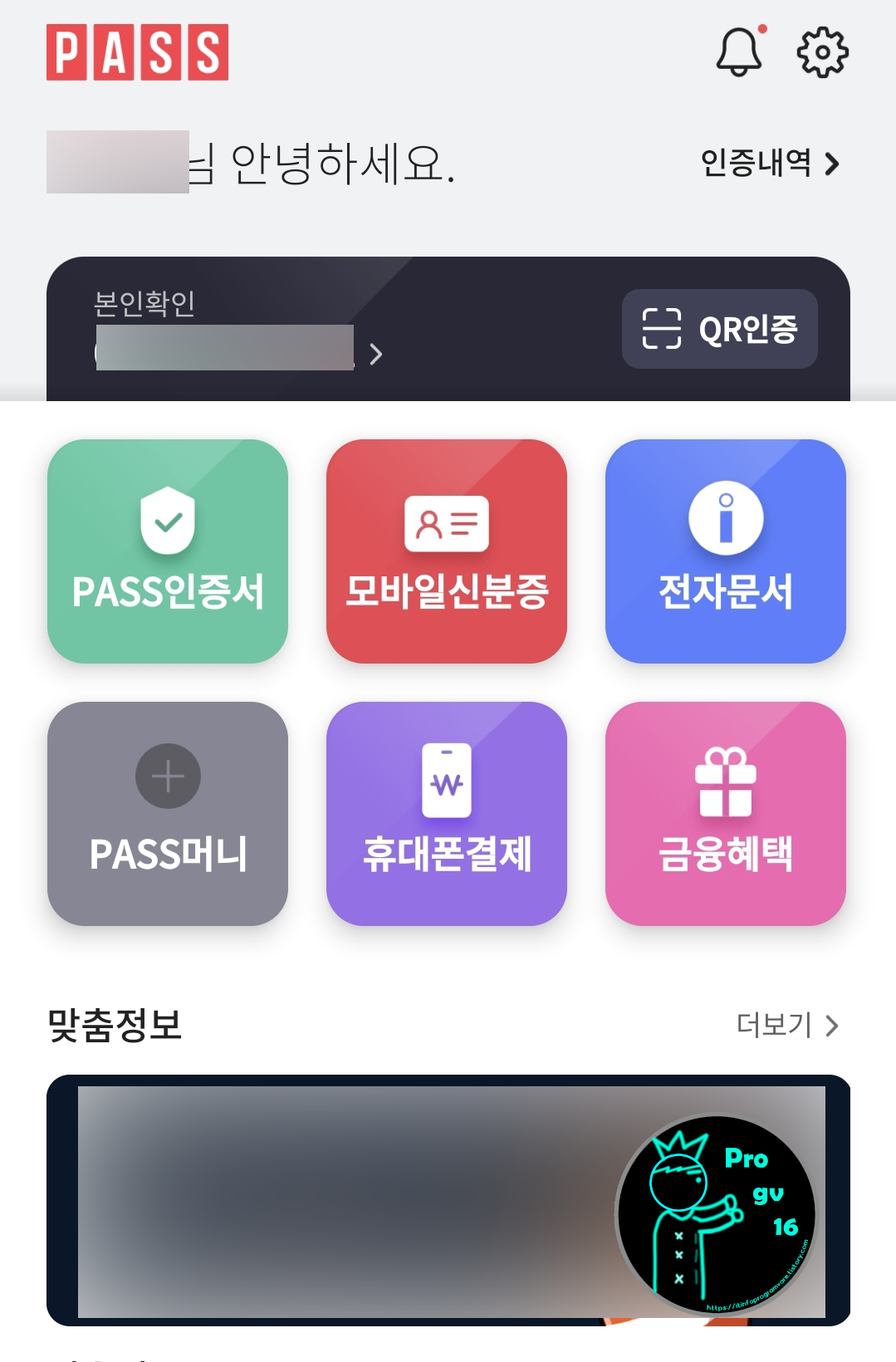Start QR인증 authentication
Viewport: 896px width, 1362px height.
(718, 329)
